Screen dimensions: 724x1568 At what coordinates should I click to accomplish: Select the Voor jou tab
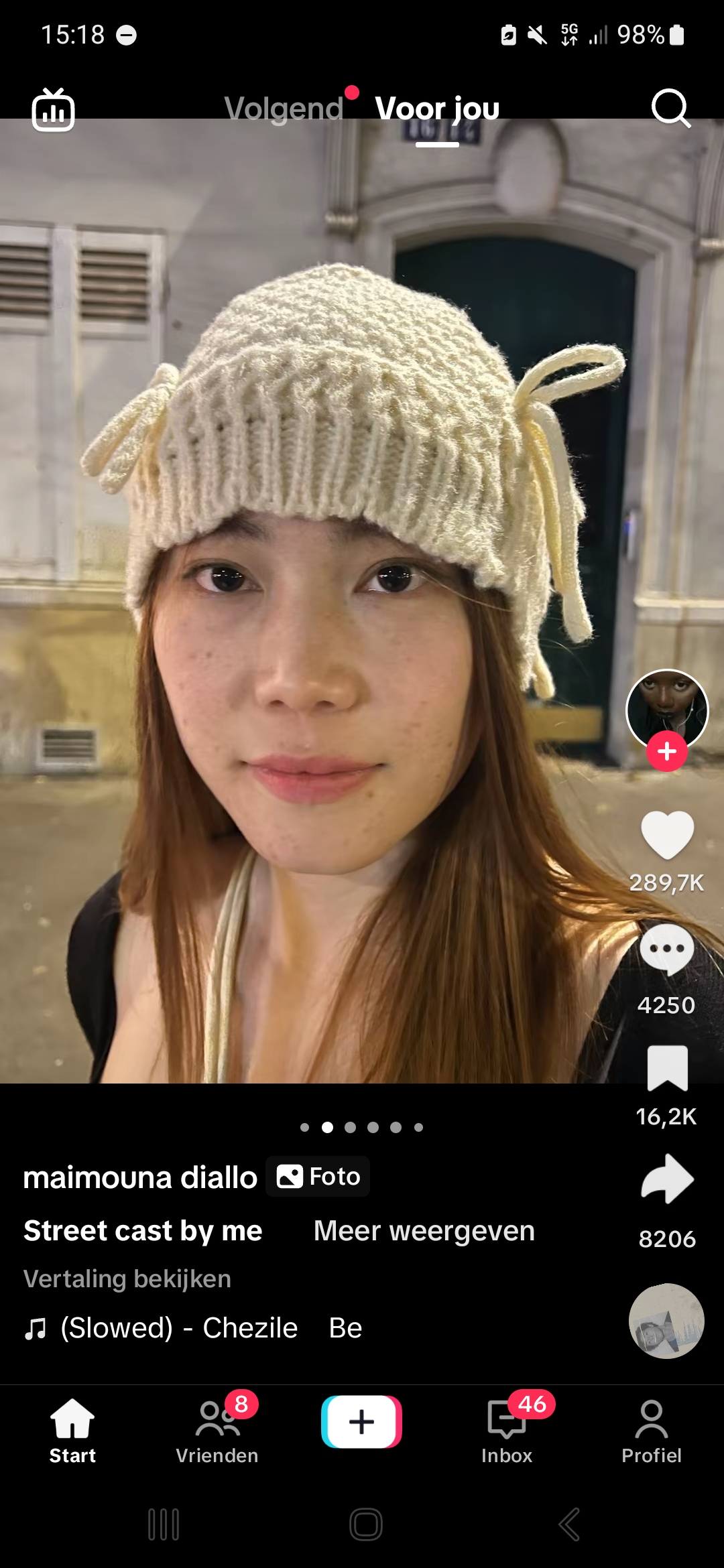pos(437,109)
